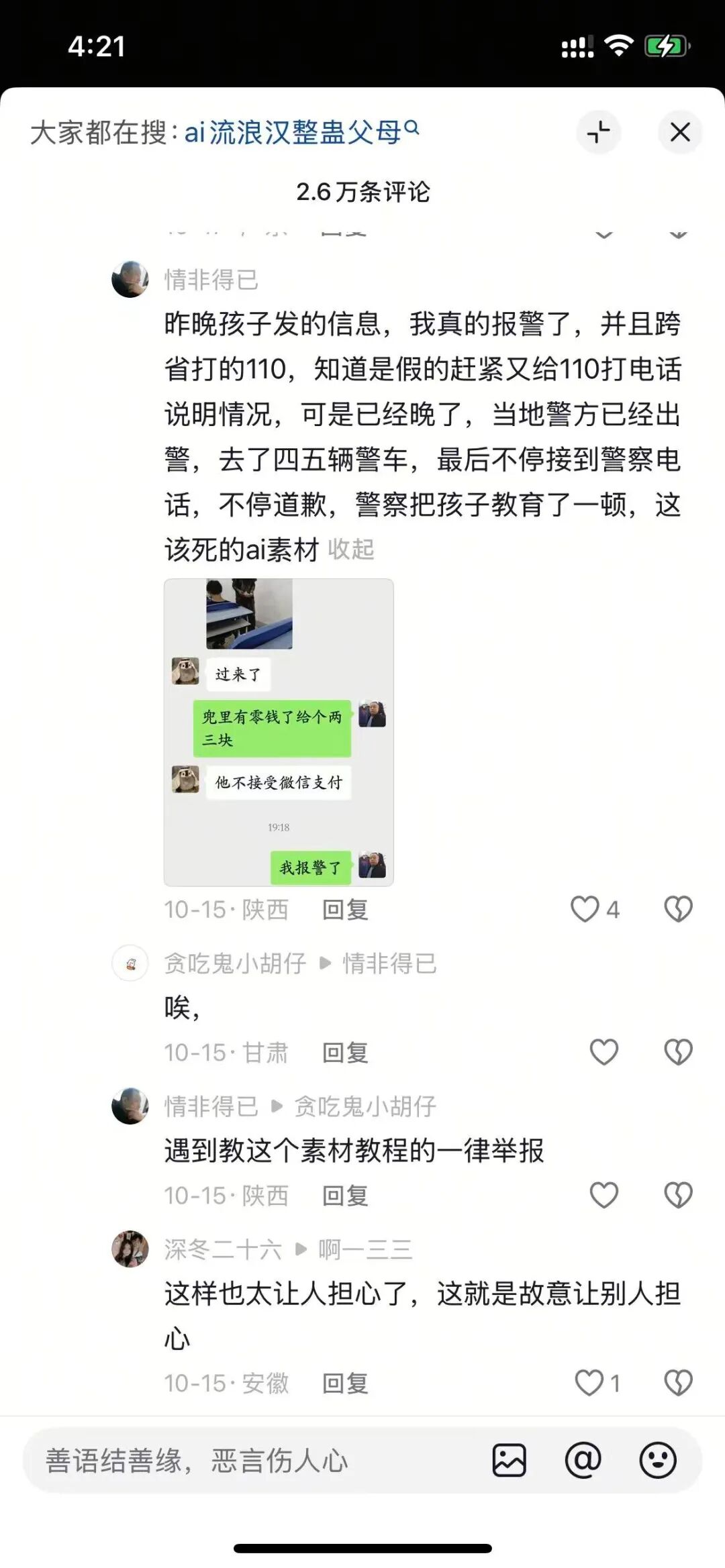The width and height of the screenshot is (725, 1568).
Task: Open the chat screenshot in 情非得已's comment
Action: pyautogui.click(x=279, y=732)
